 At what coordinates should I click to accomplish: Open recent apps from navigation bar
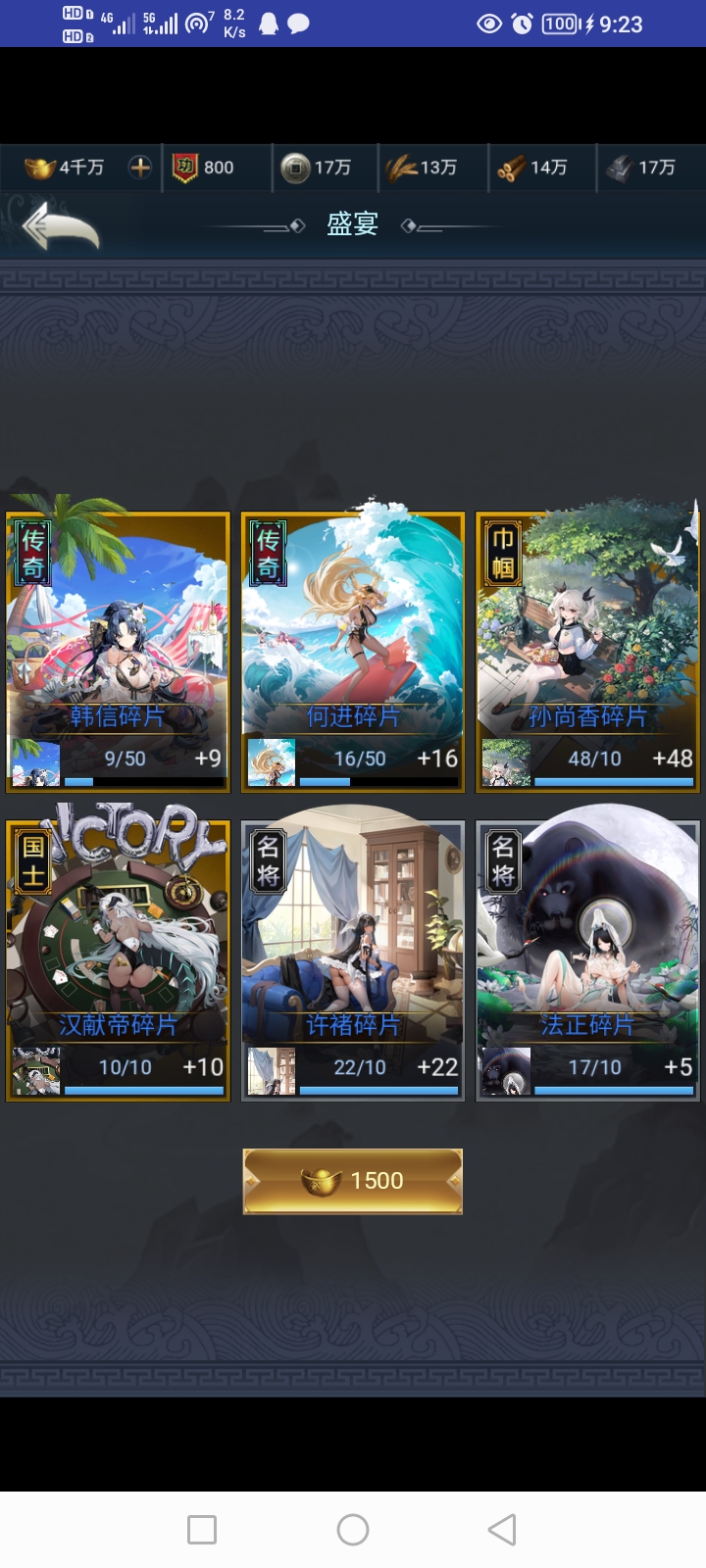(x=202, y=1530)
